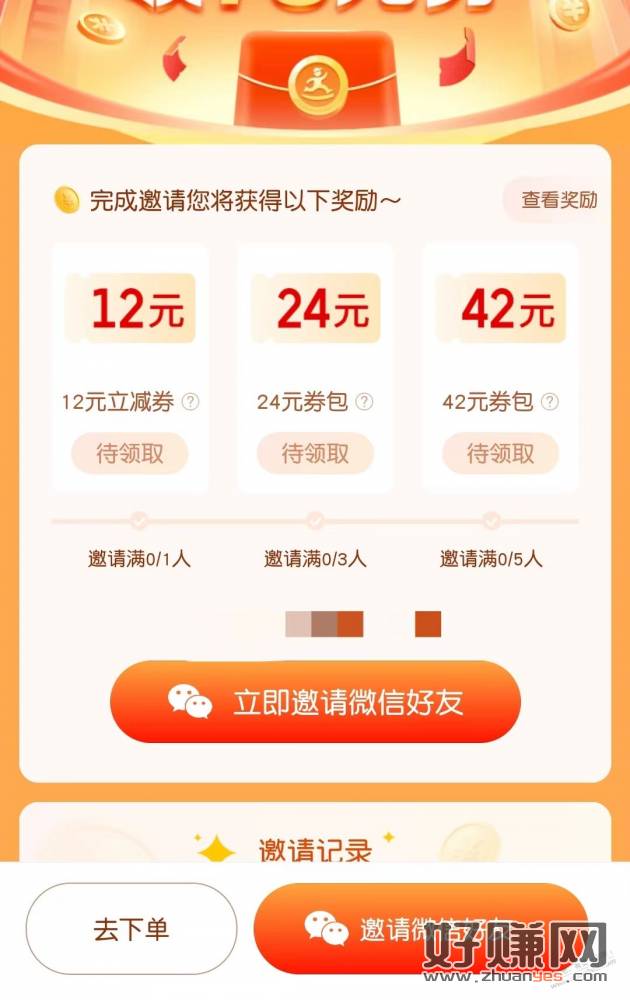Viewport: 630px width, 1000px height.
Task: Open help icon beside 24元券包
Action: tap(364, 402)
